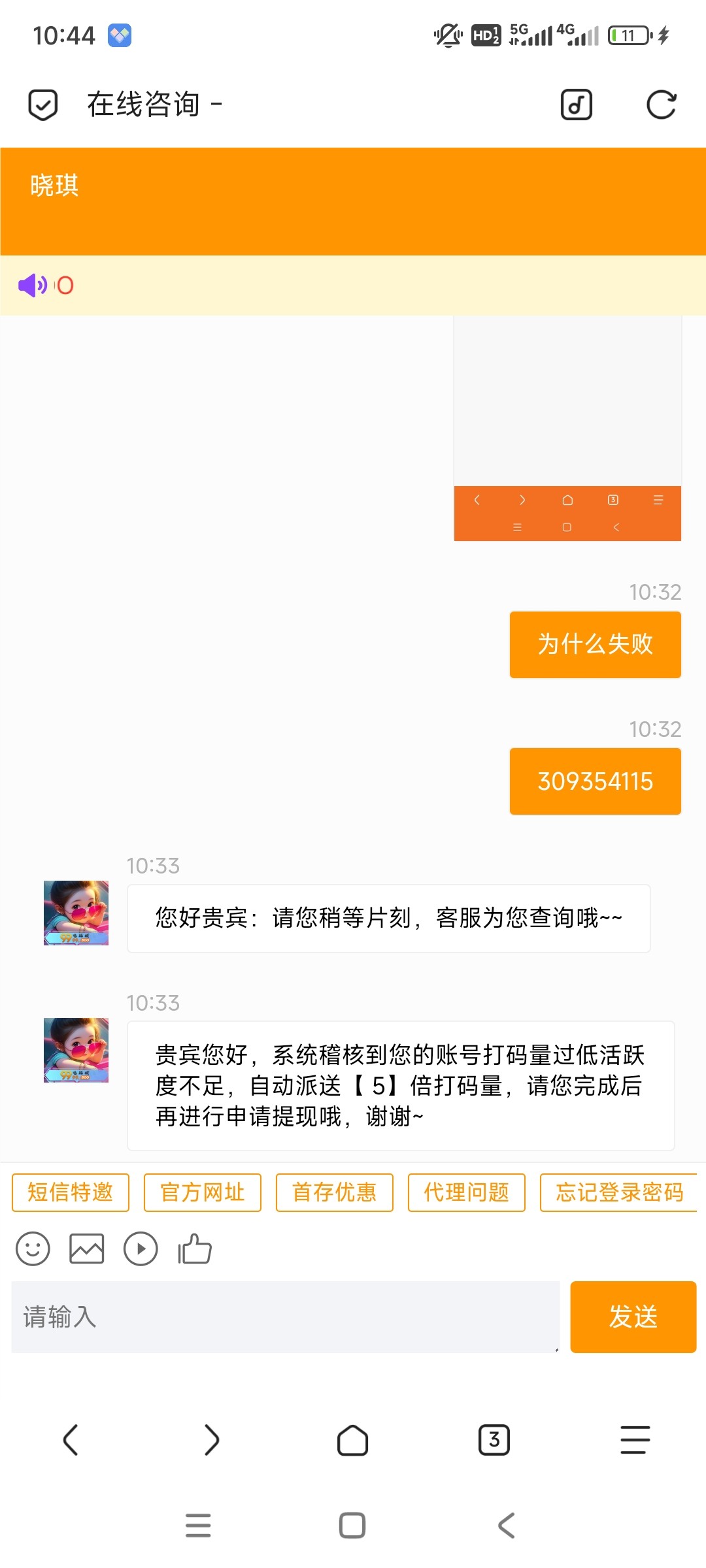Open the browser tab switcher showing 3

click(x=494, y=1440)
